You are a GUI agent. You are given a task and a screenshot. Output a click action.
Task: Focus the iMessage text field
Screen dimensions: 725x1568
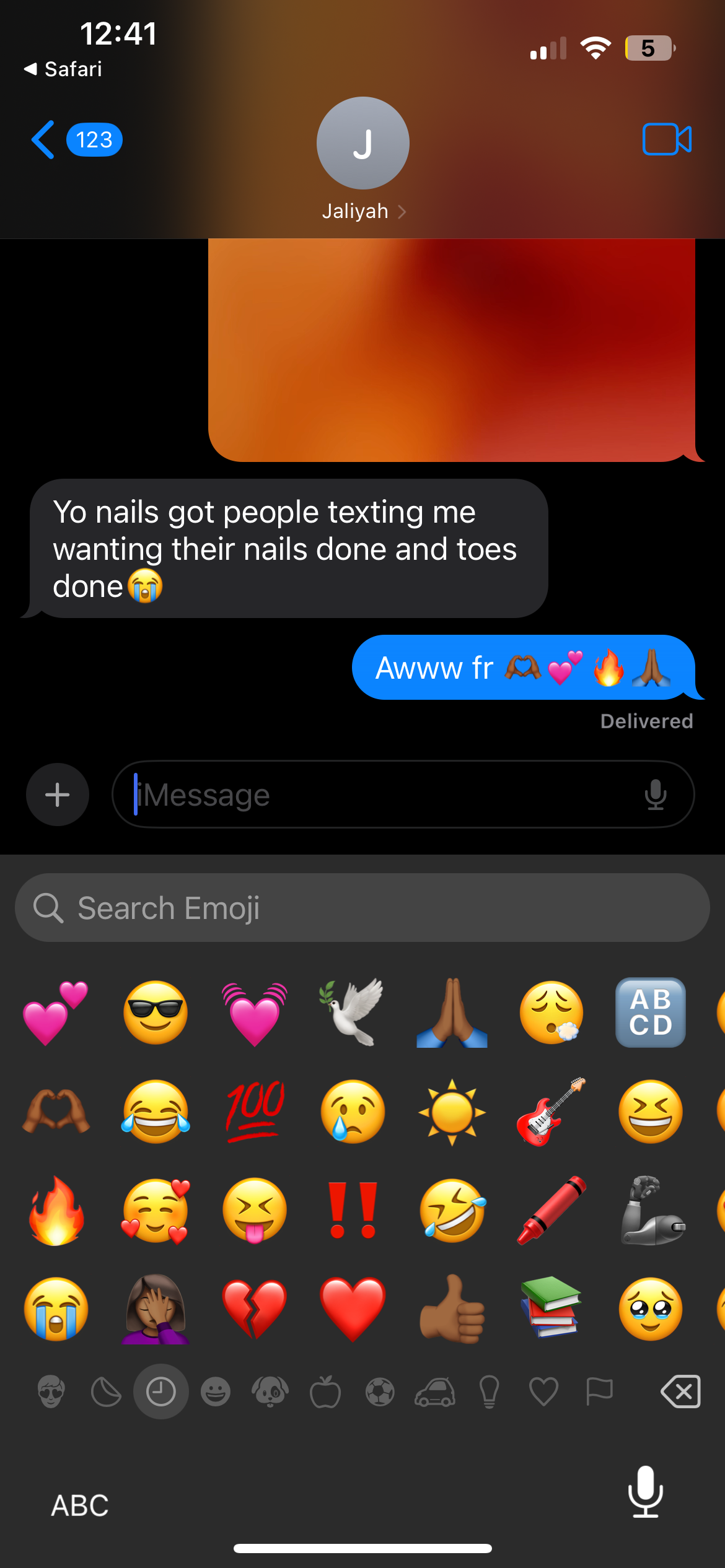point(384,795)
